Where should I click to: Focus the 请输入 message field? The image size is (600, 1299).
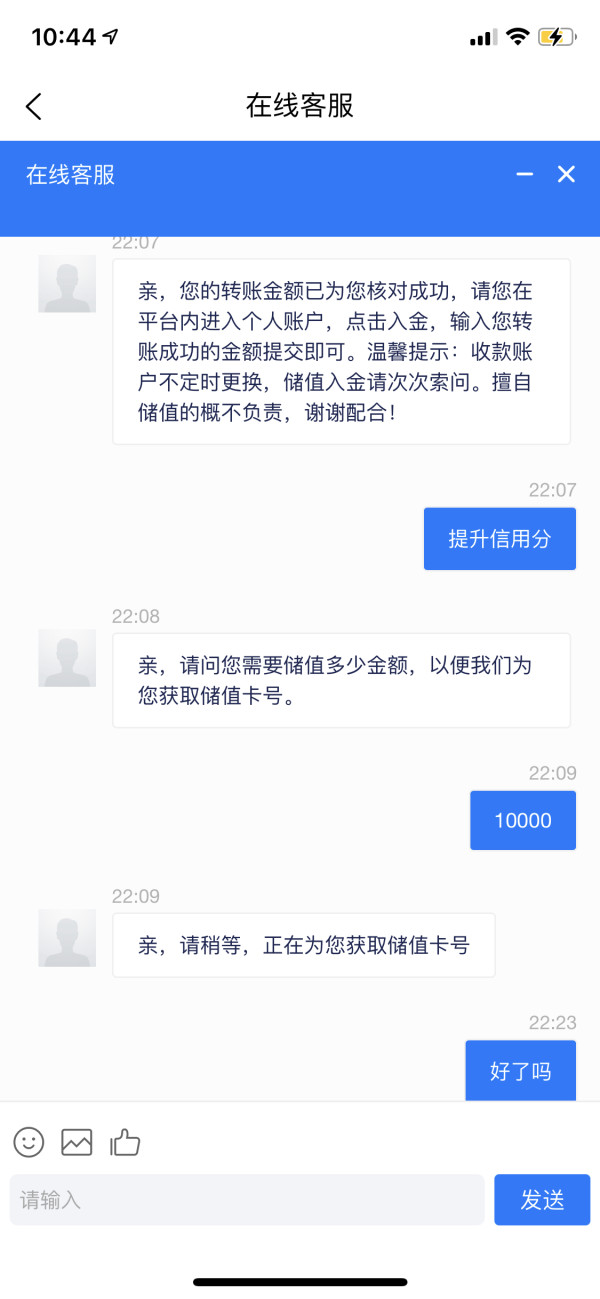(247, 1200)
